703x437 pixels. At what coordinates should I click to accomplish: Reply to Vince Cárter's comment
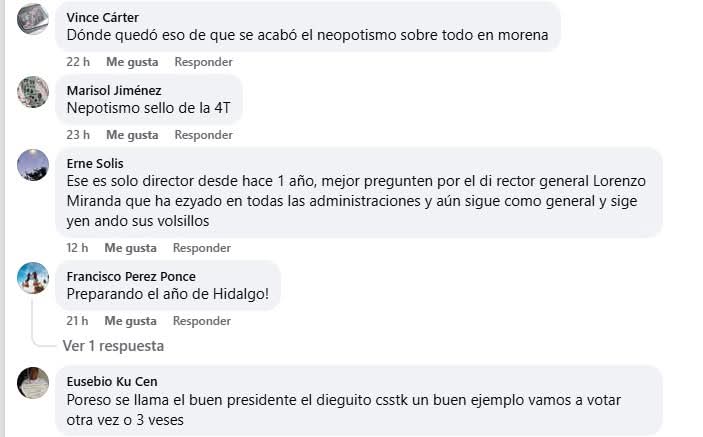[203, 62]
